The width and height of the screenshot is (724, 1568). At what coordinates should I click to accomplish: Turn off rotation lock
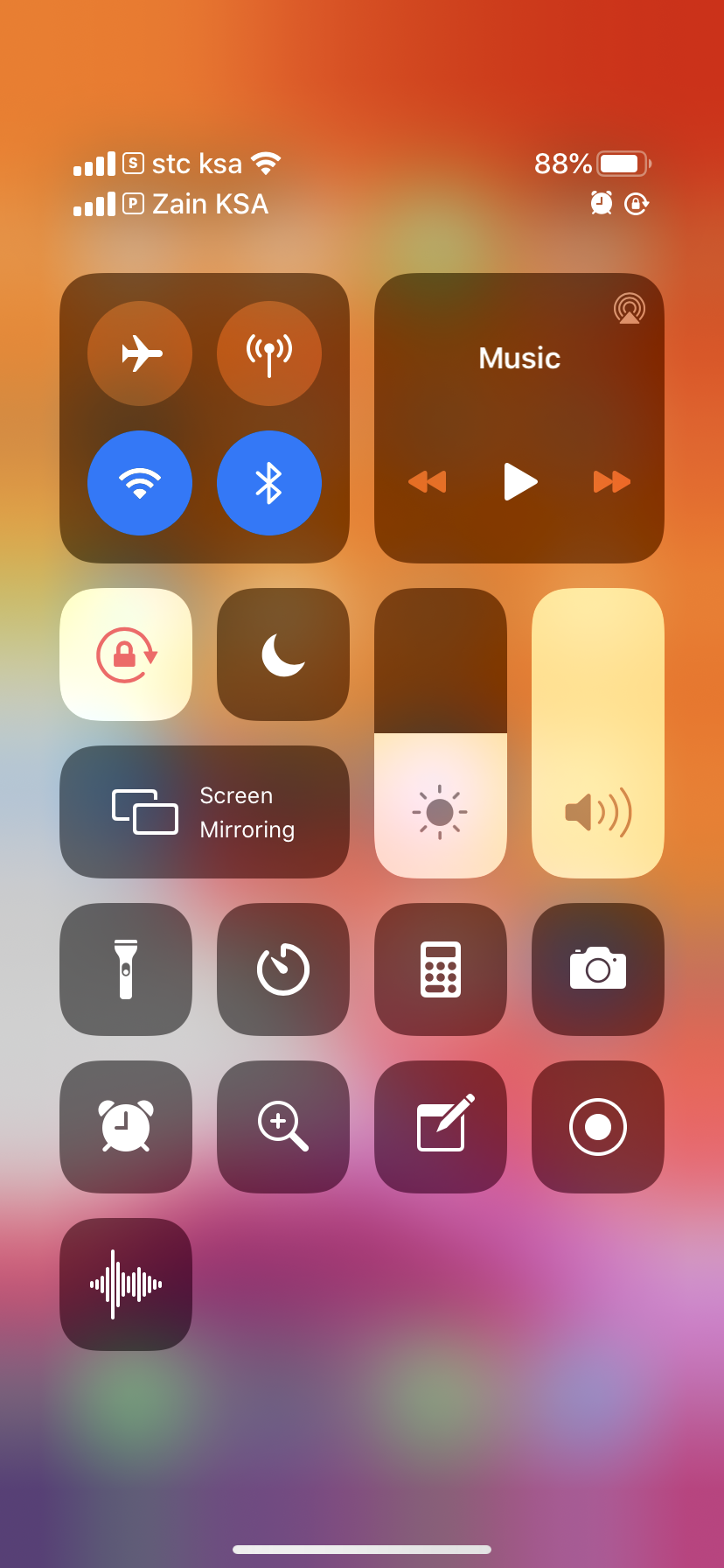[126, 654]
